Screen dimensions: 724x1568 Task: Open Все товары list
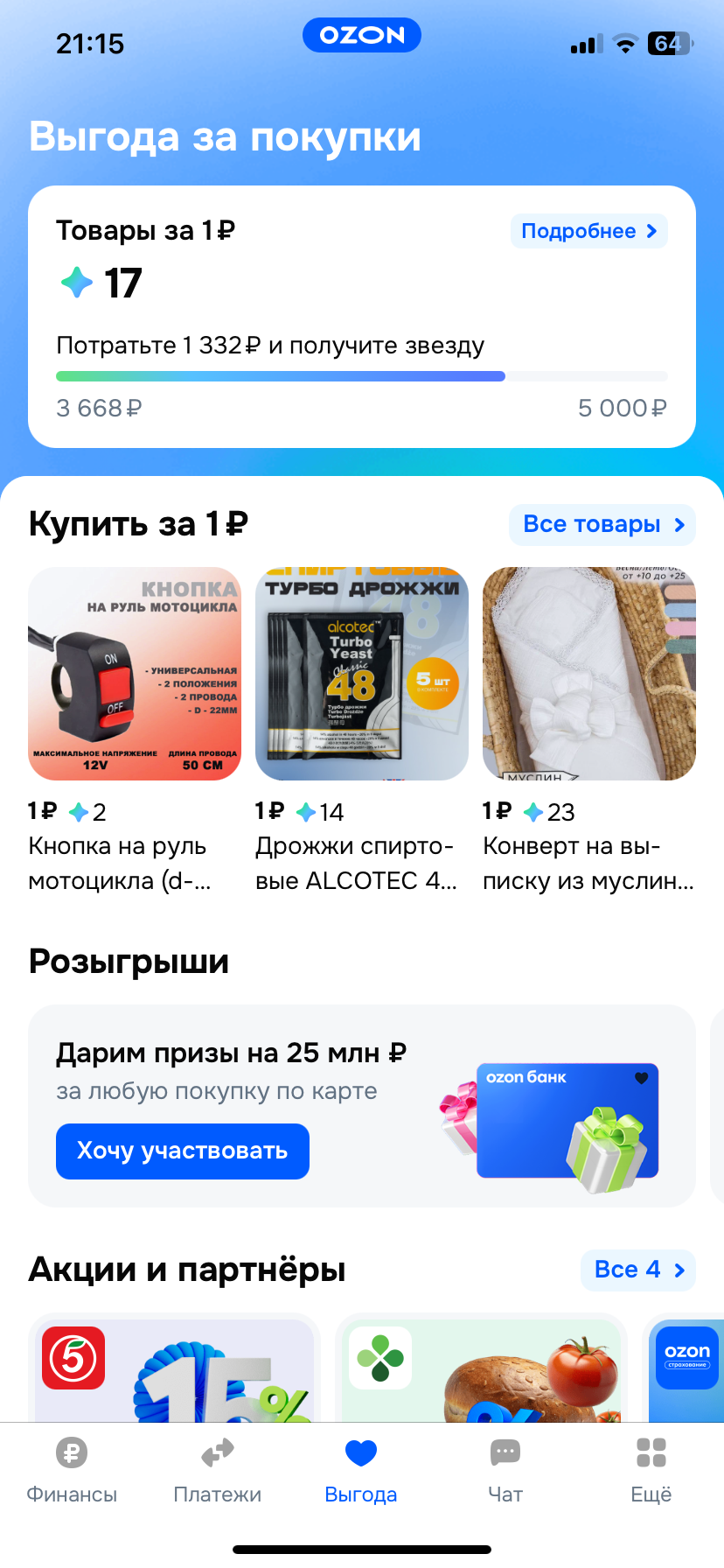602,524
